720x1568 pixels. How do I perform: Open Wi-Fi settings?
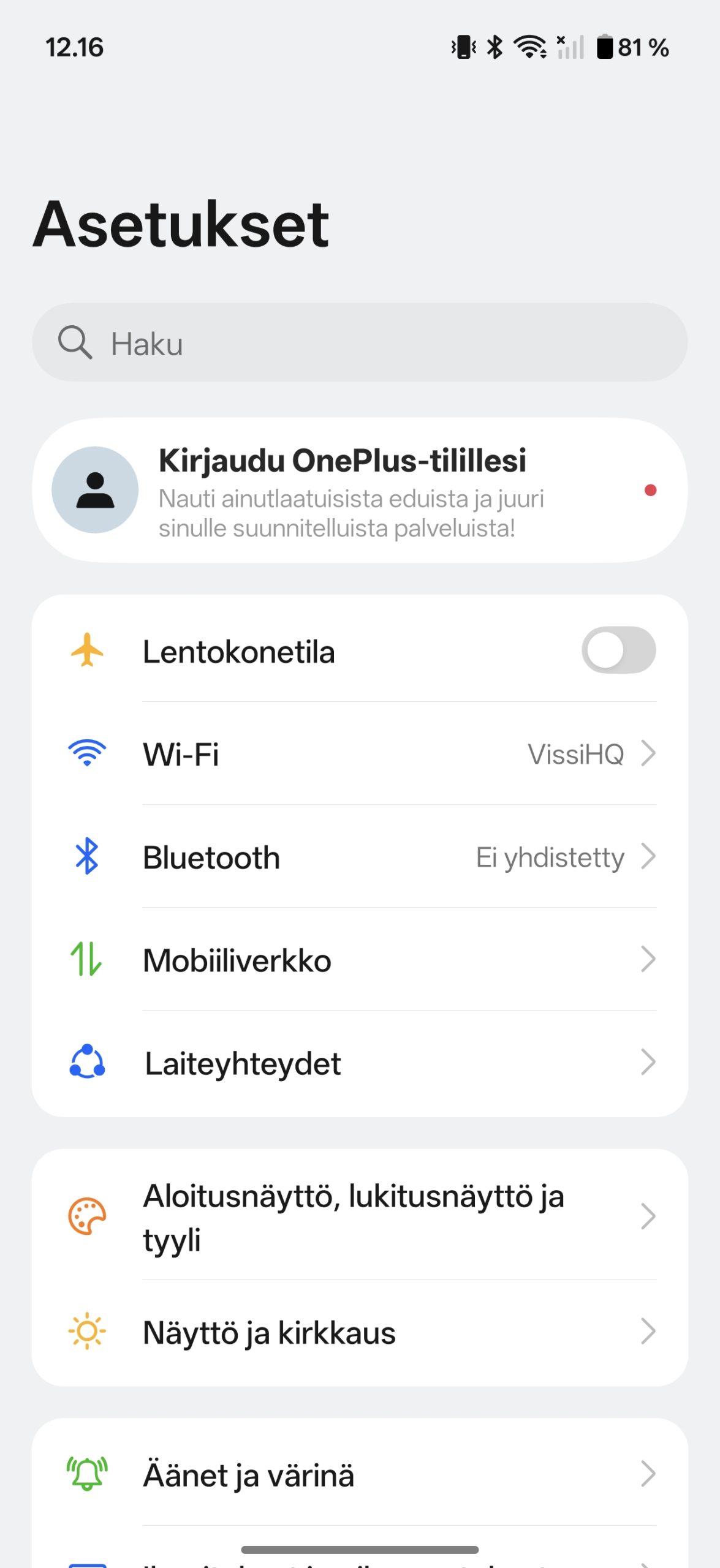(x=360, y=754)
